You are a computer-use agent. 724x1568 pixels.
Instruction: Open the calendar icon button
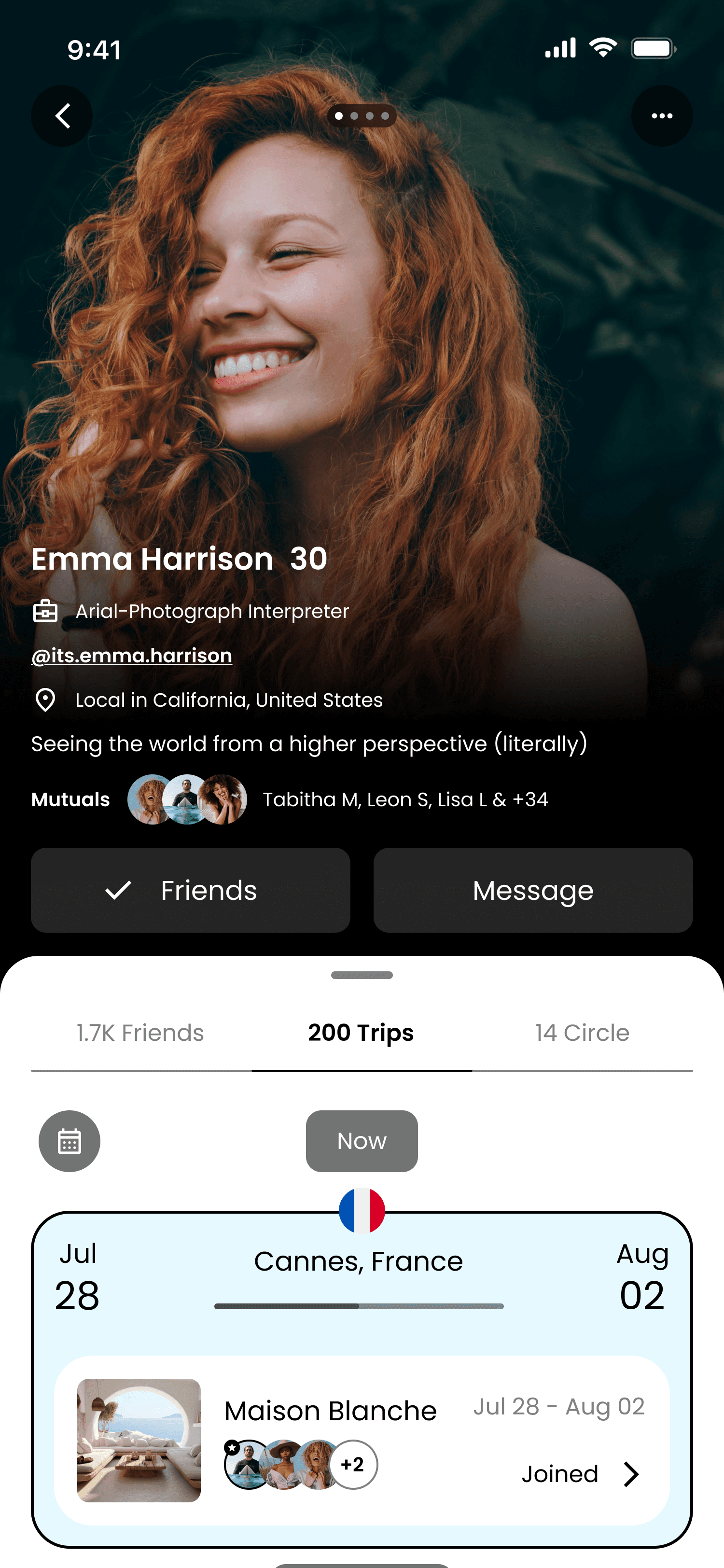click(x=70, y=1141)
